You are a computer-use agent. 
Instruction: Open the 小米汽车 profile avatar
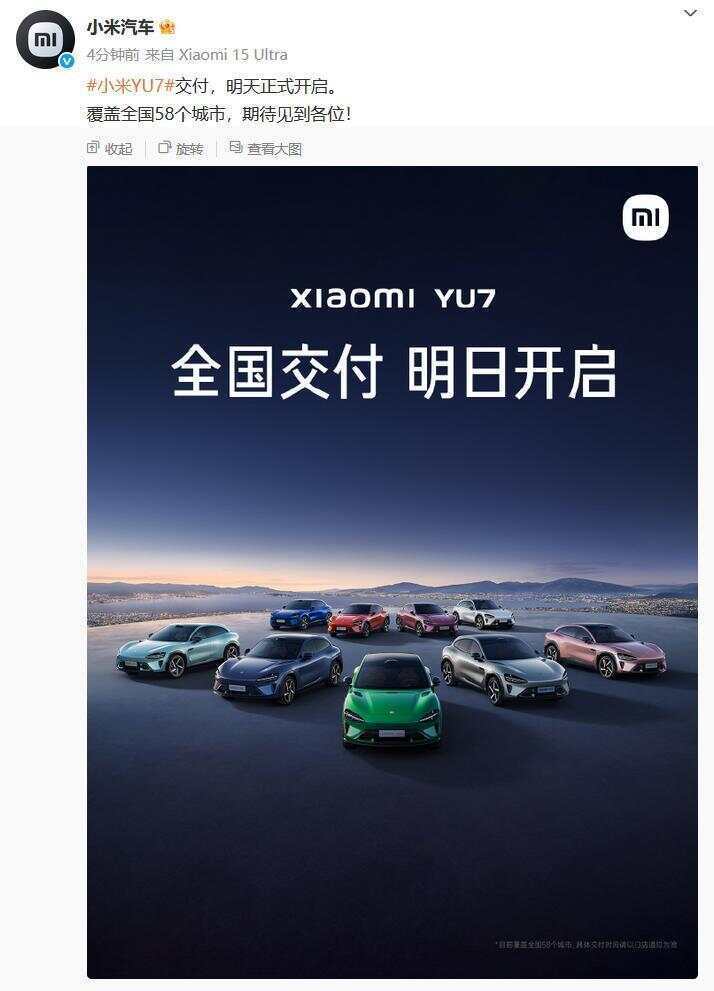pyautogui.click(x=45, y=39)
